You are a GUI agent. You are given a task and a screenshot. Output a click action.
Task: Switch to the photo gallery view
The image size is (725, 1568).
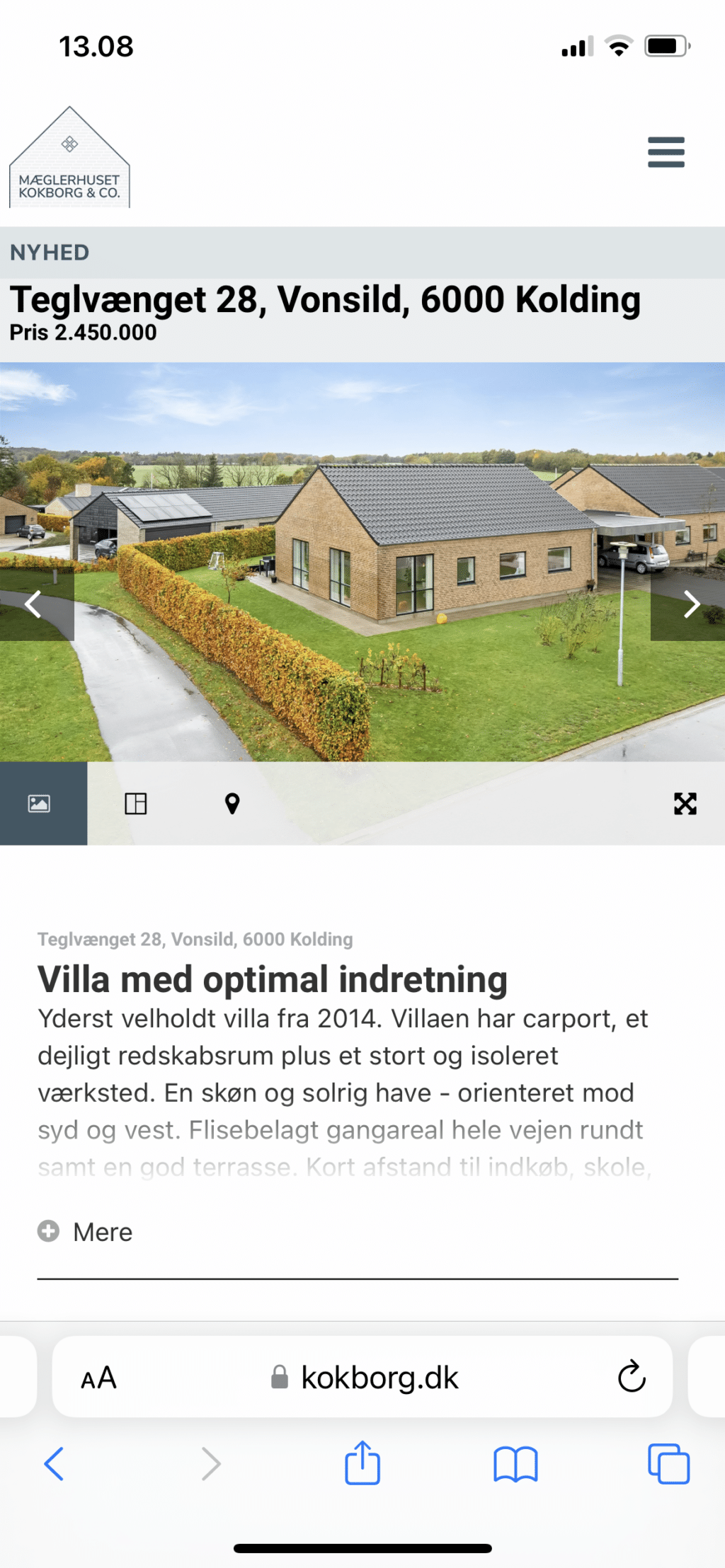click(x=40, y=804)
